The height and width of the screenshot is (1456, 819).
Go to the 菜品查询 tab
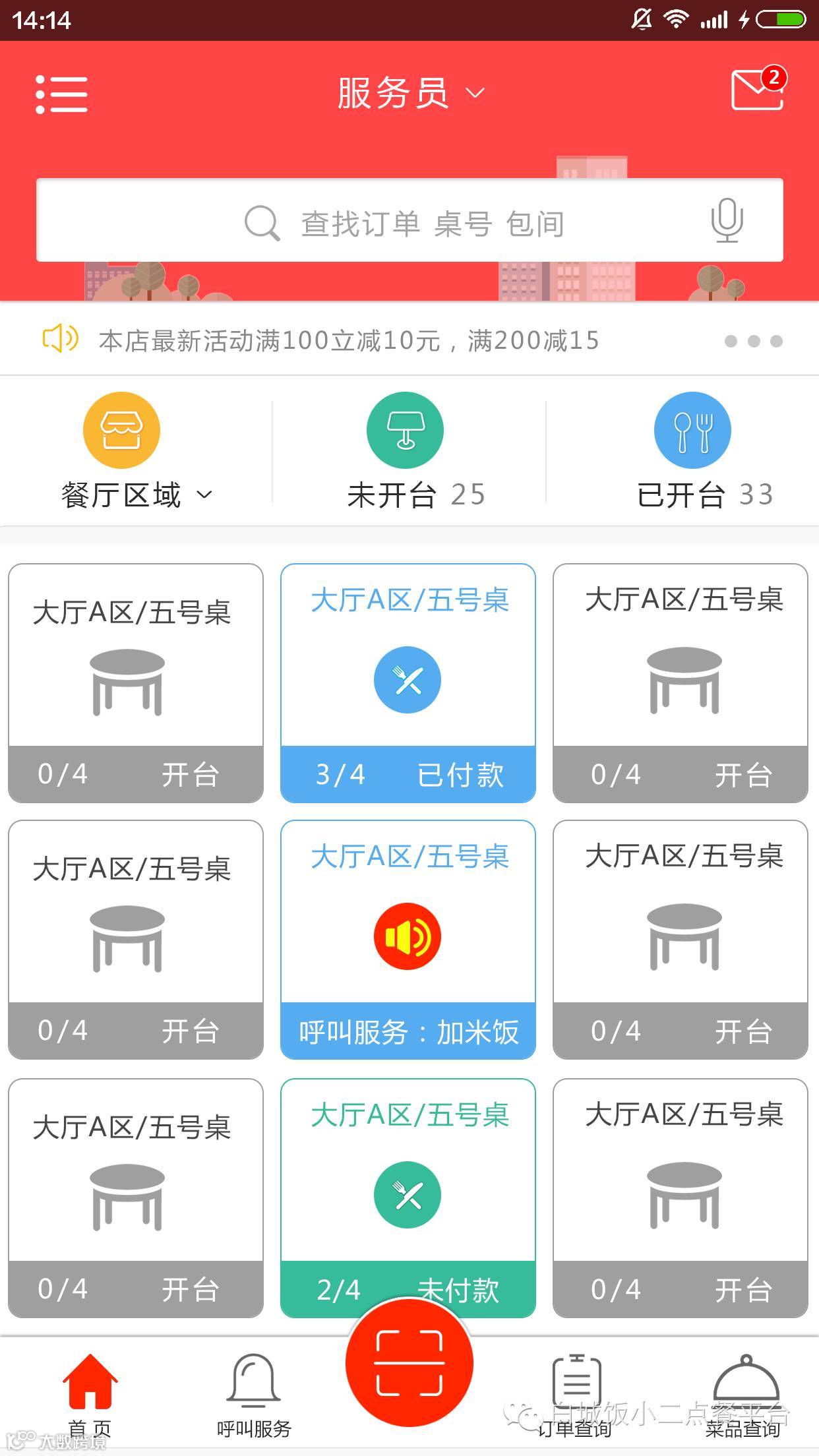(x=745, y=1393)
